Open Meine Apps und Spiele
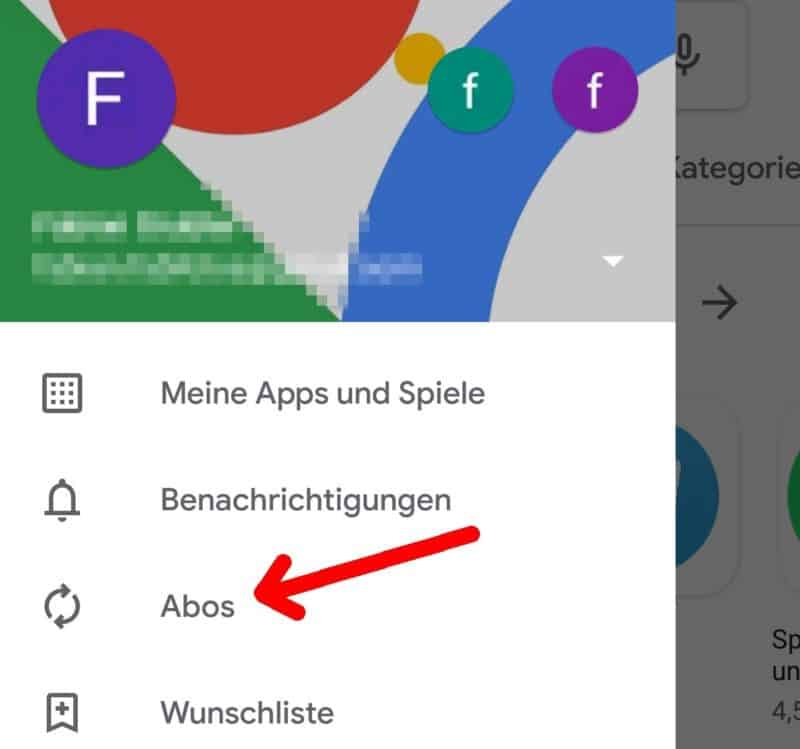The height and width of the screenshot is (749, 800). (x=322, y=393)
